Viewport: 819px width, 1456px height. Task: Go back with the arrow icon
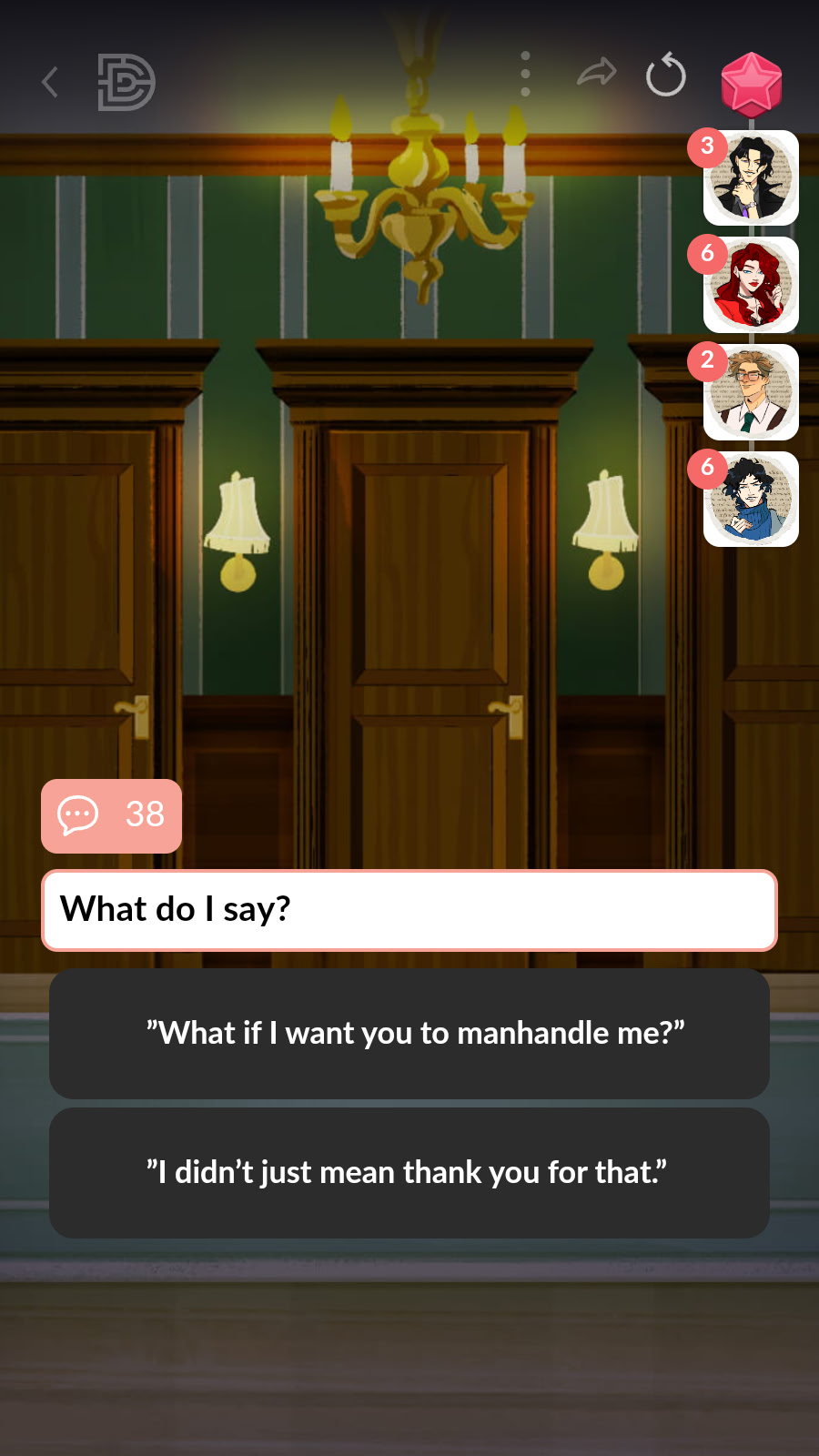coord(50,82)
